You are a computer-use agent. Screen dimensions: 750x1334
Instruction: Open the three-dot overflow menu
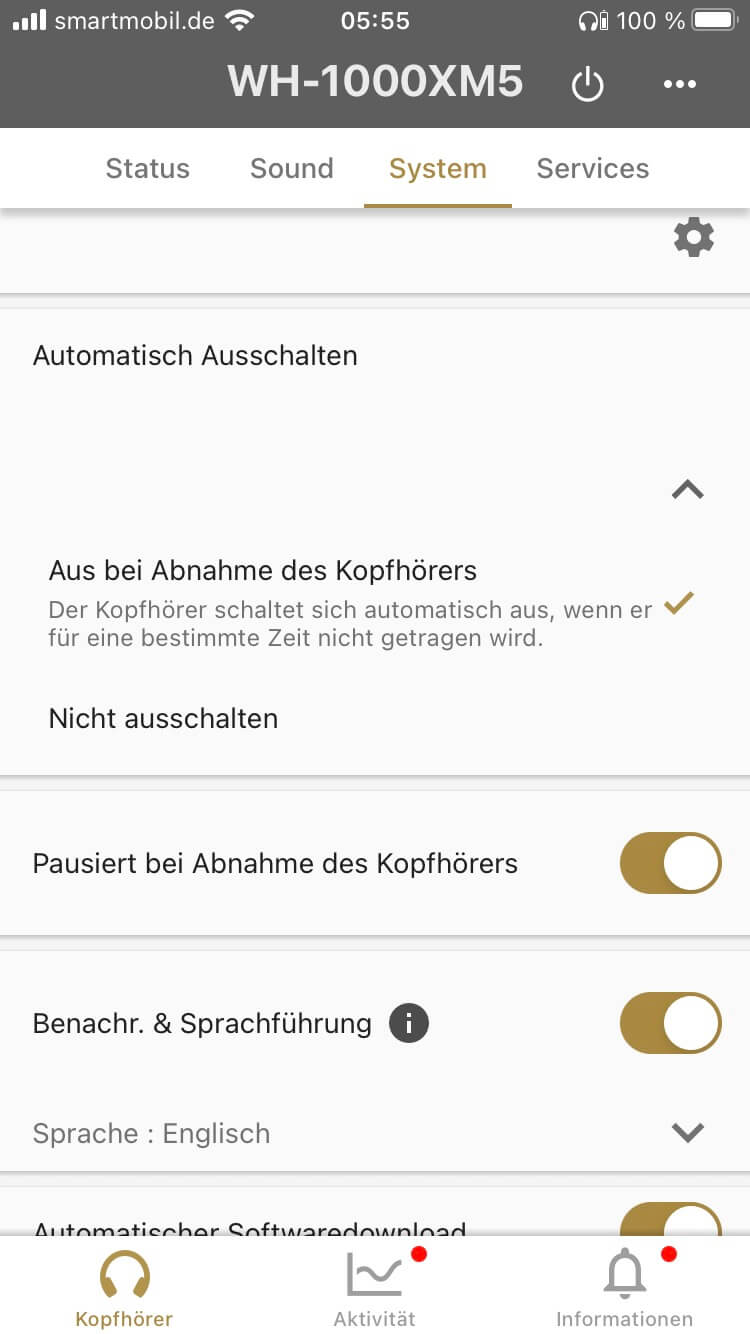pos(680,85)
